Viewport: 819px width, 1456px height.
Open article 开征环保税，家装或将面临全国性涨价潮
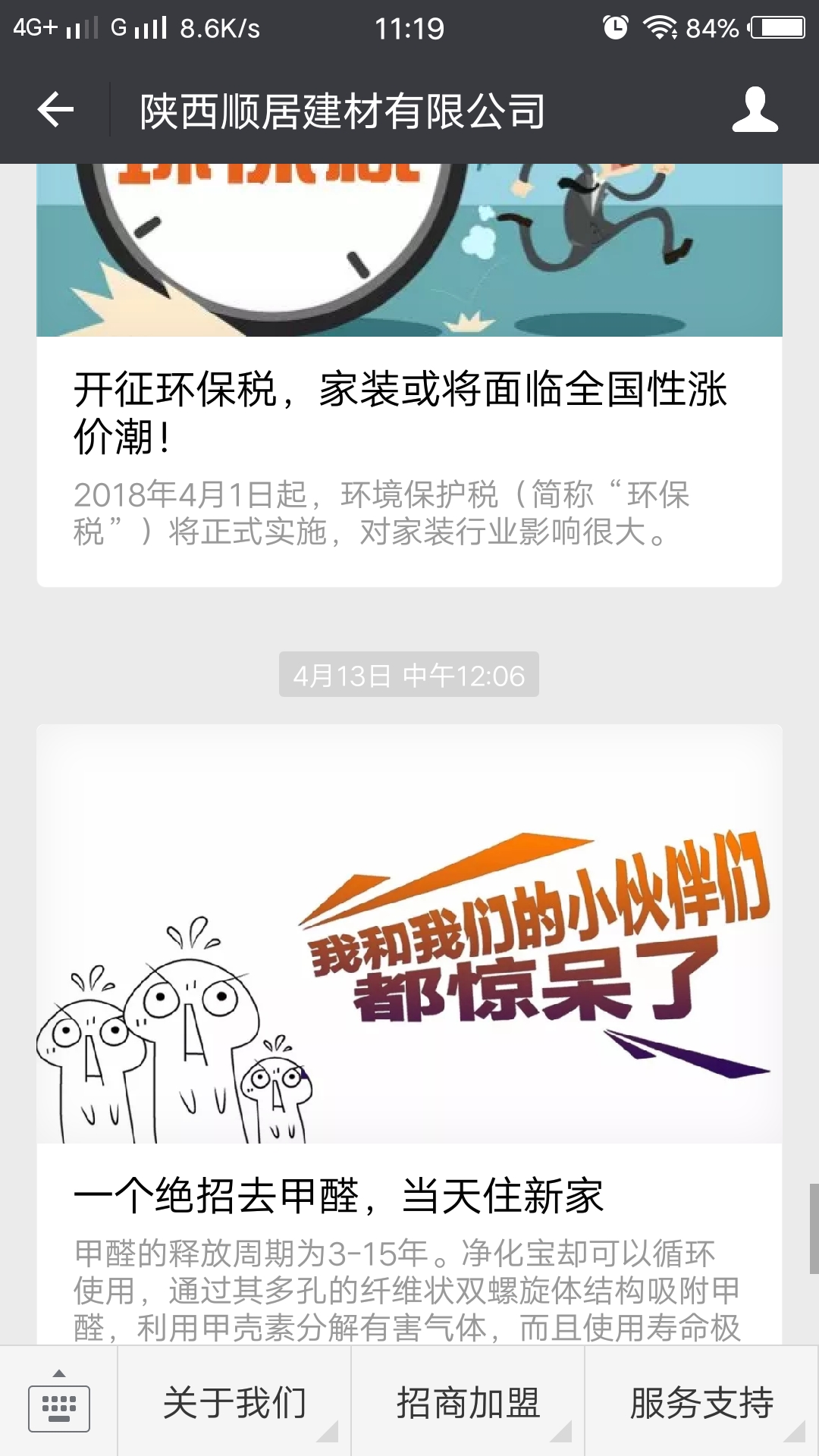(x=400, y=412)
